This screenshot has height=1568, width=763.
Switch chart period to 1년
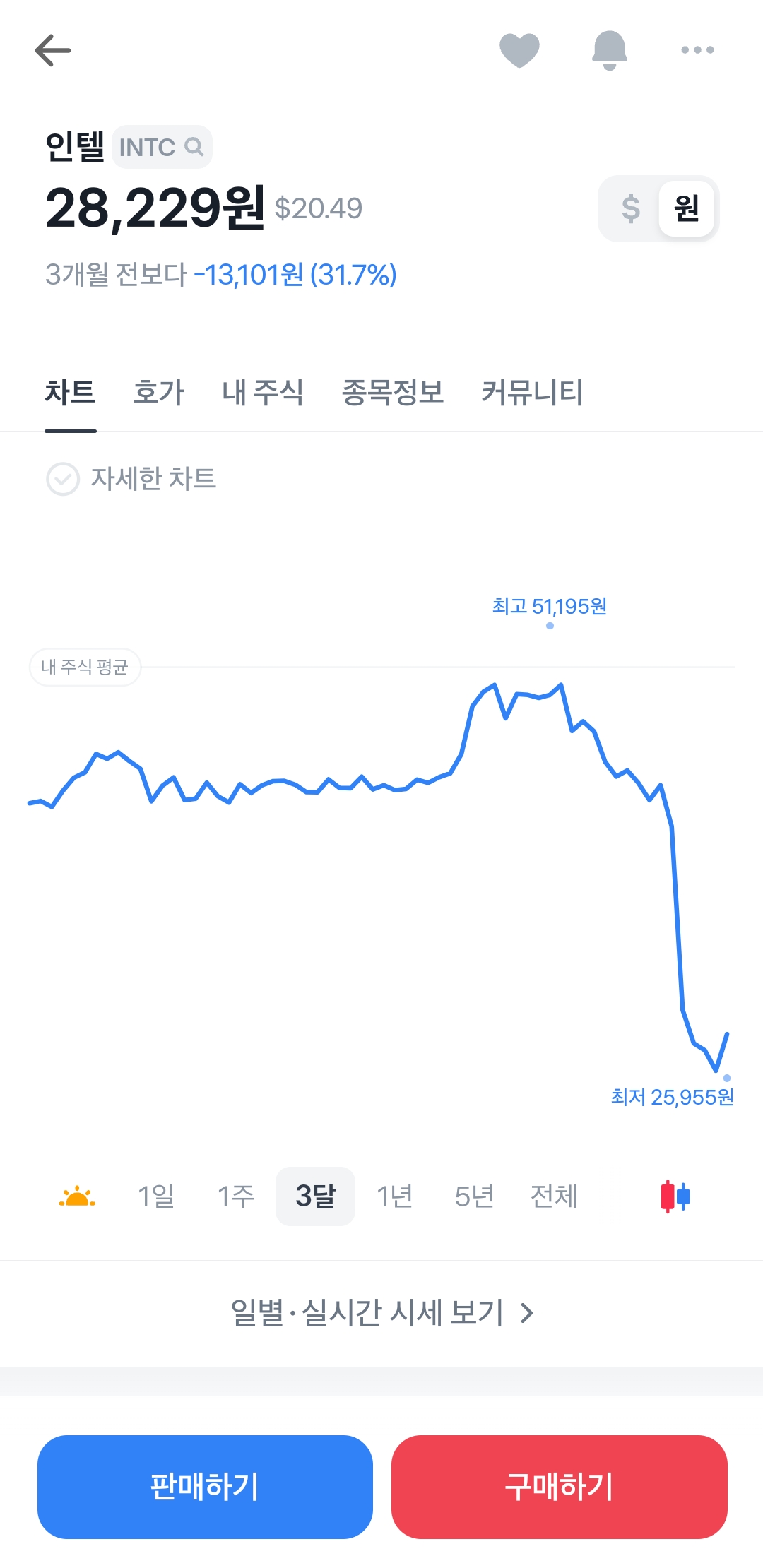click(395, 1196)
